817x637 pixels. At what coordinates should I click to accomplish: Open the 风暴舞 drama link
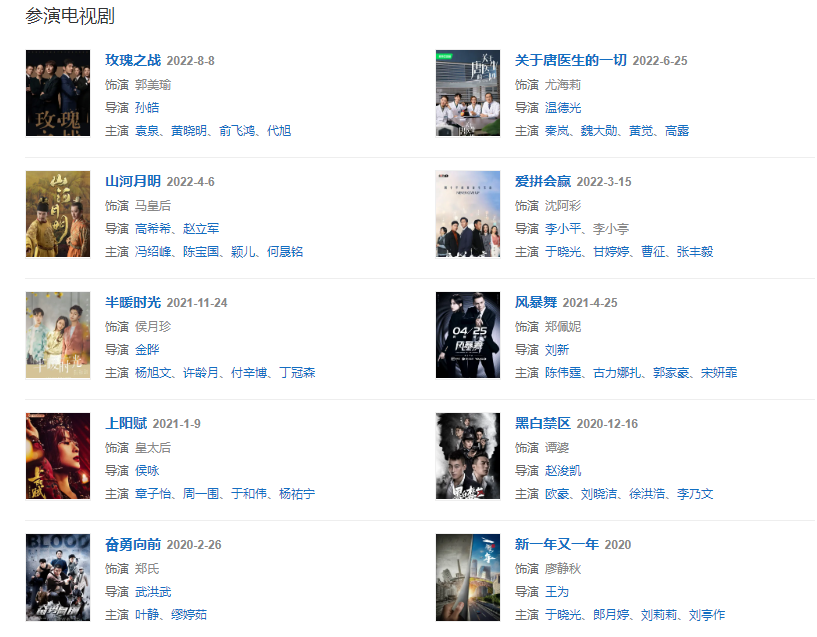(536, 302)
